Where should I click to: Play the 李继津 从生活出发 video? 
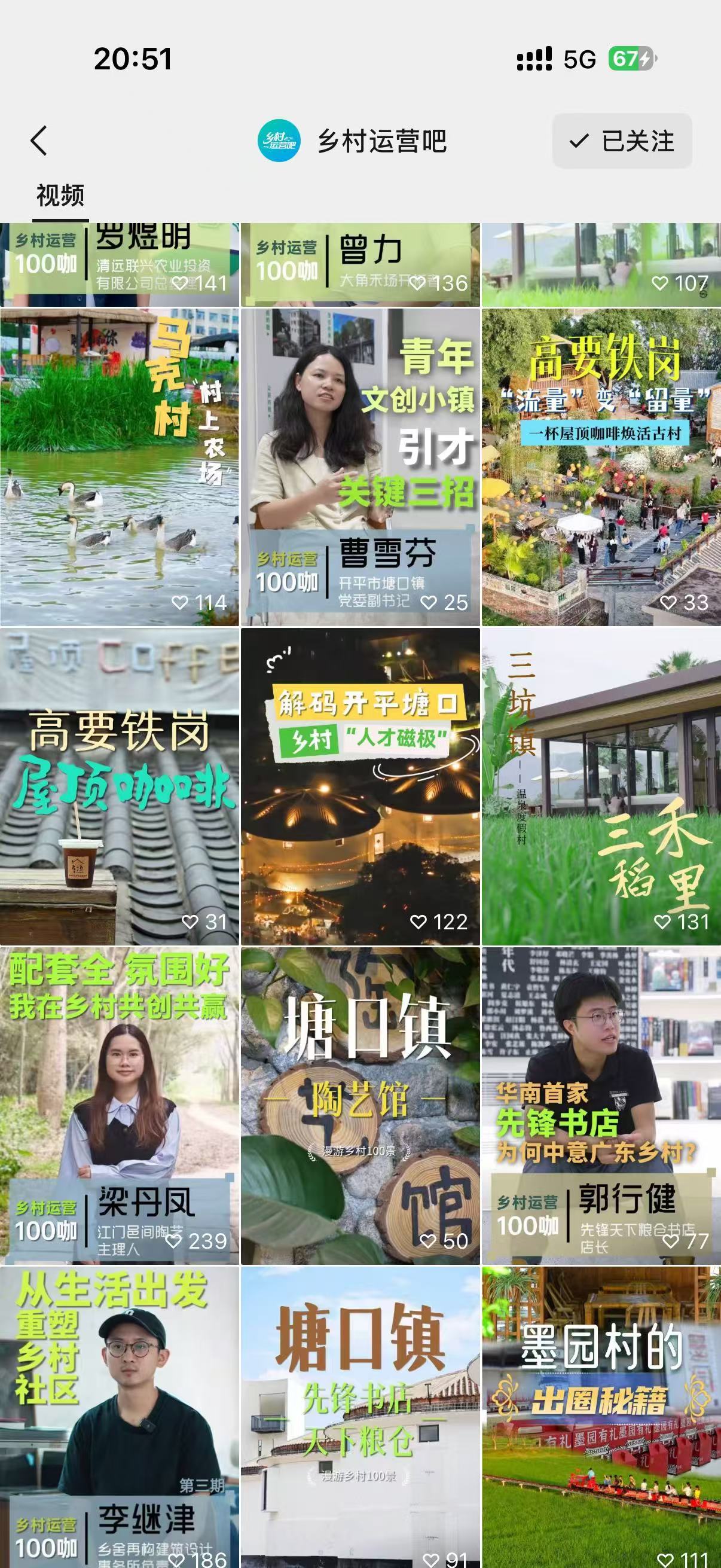119,1418
